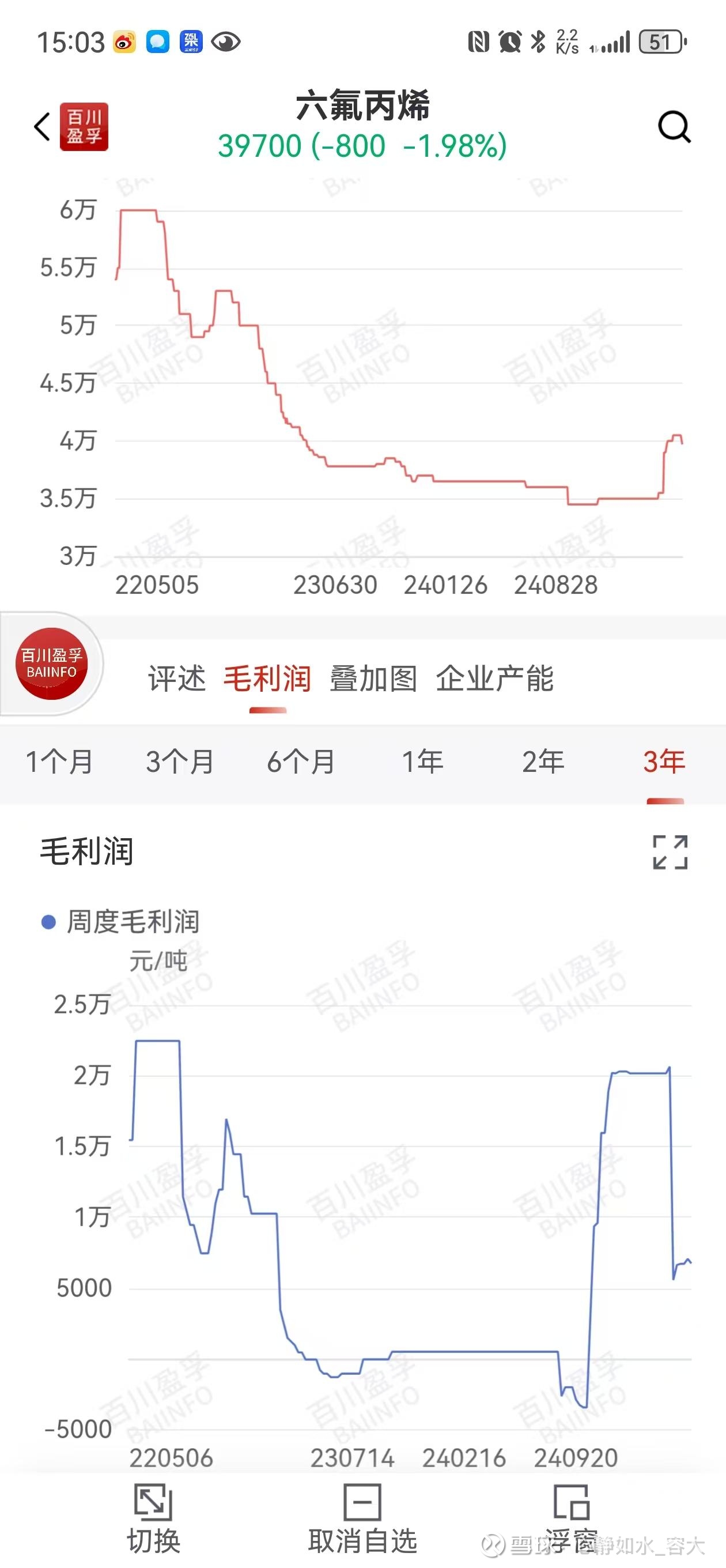Switch range to 6个月
The height and width of the screenshot is (1568, 726).
[x=301, y=762]
